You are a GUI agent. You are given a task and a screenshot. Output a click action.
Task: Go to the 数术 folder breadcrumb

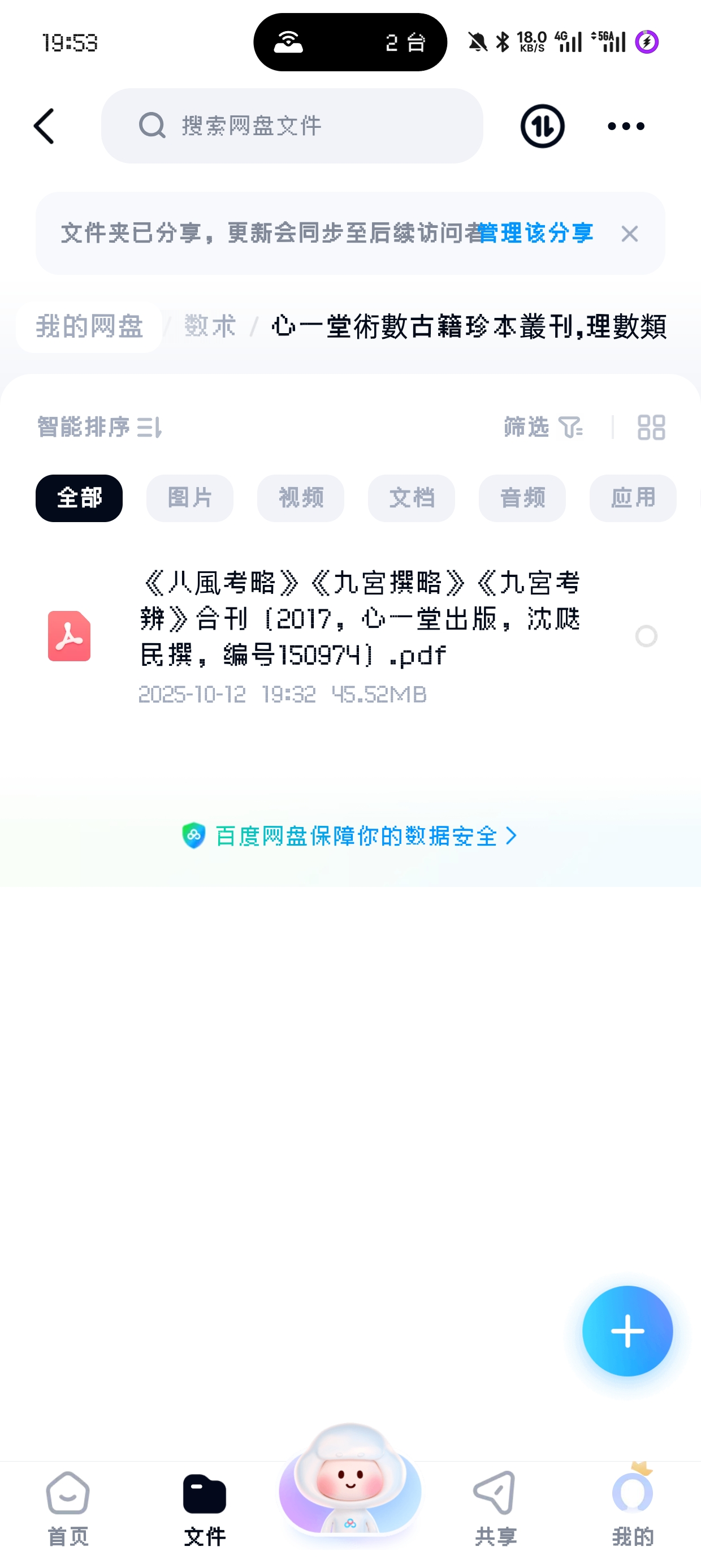point(210,327)
